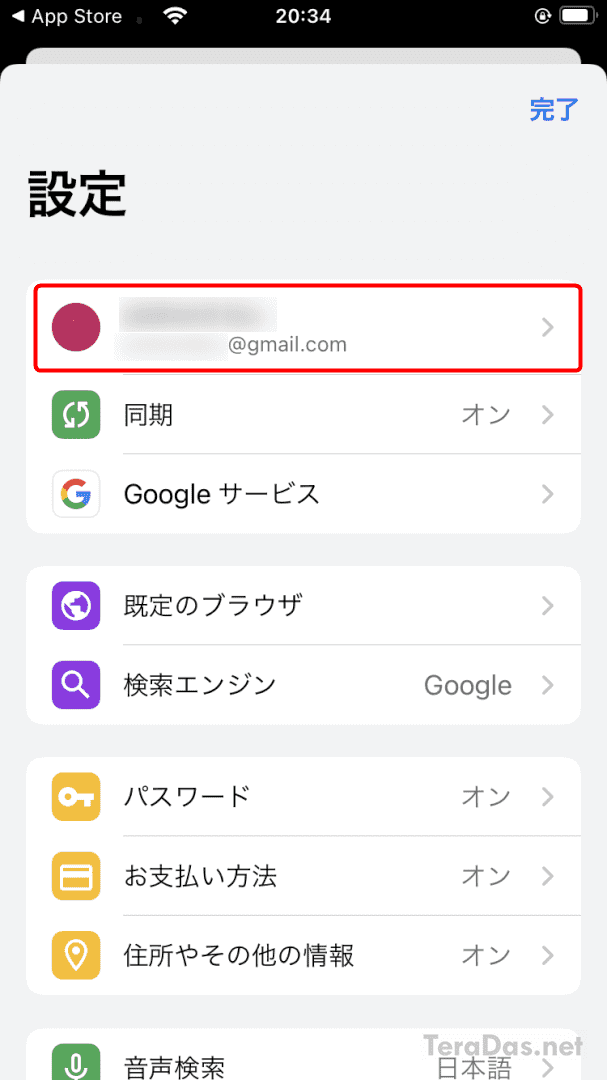This screenshot has height=1080, width=607.
Task: Tap 完了 to close settings
Action: 554,110
